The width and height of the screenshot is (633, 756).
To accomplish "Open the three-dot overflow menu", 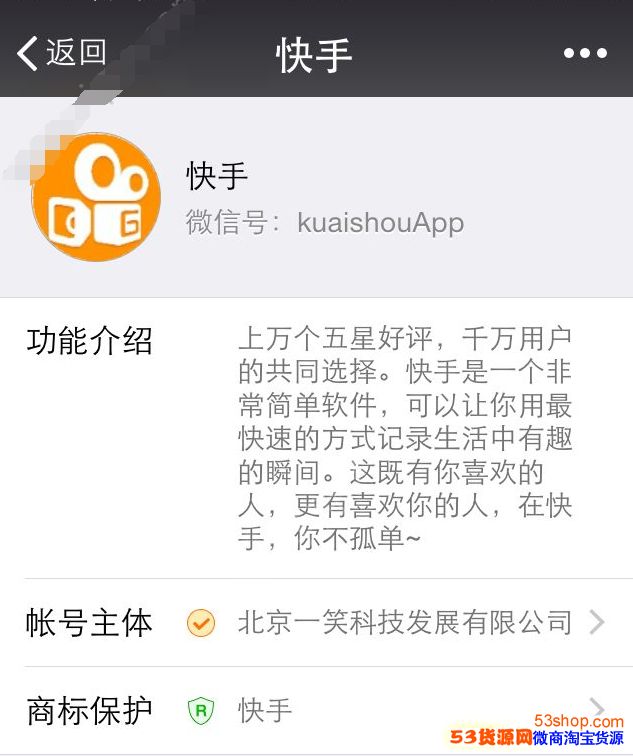I will click(x=585, y=54).
